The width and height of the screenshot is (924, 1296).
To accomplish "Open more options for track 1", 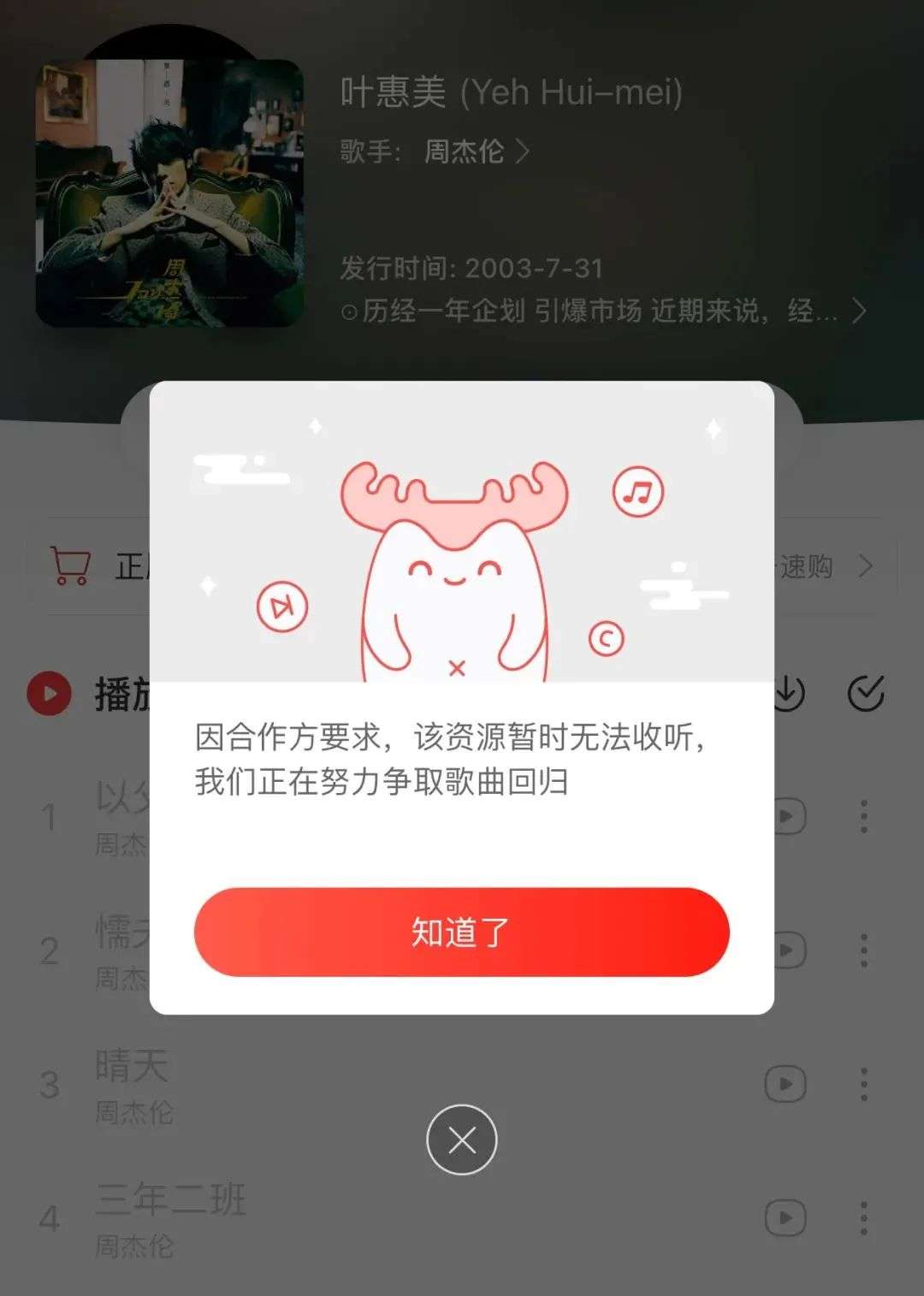I will 863,816.
